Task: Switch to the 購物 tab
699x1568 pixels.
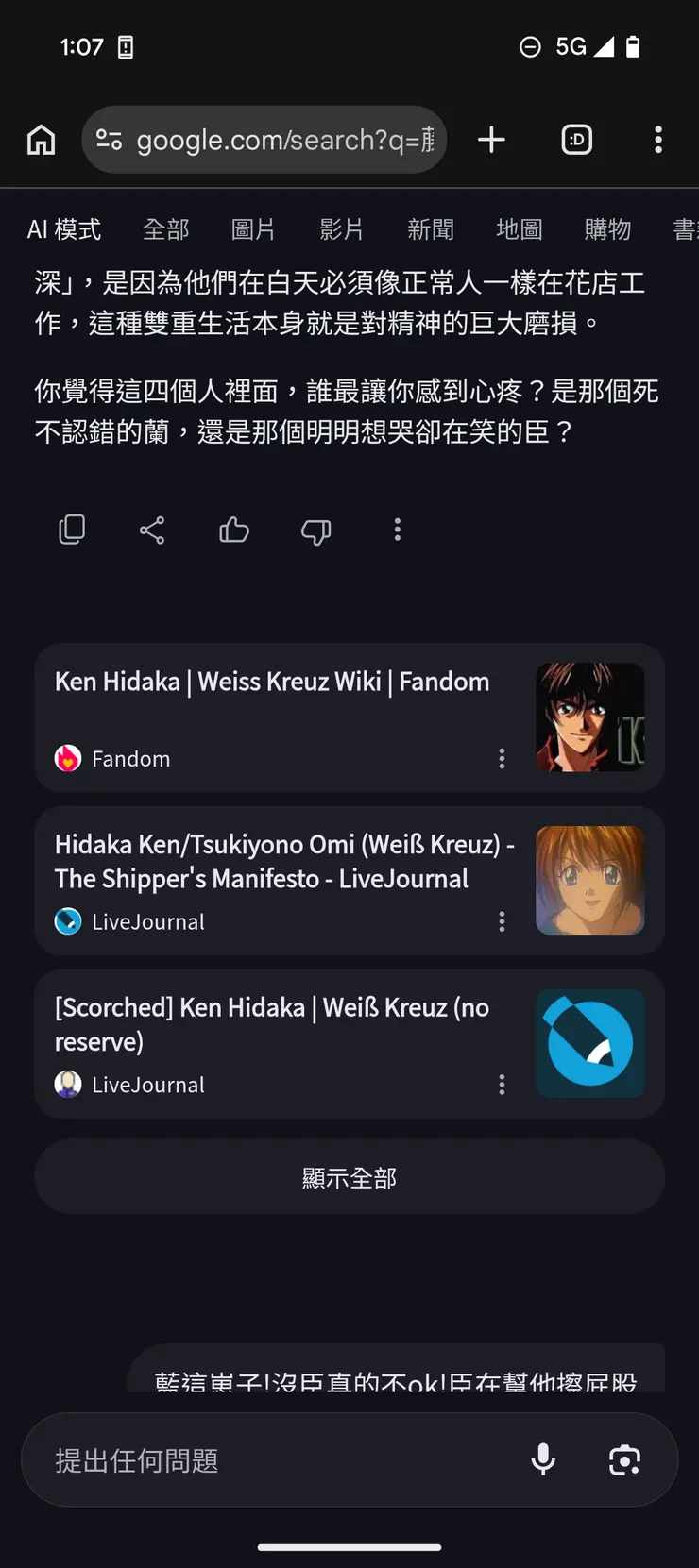Action: pyautogui.click(x=607, y=229)
